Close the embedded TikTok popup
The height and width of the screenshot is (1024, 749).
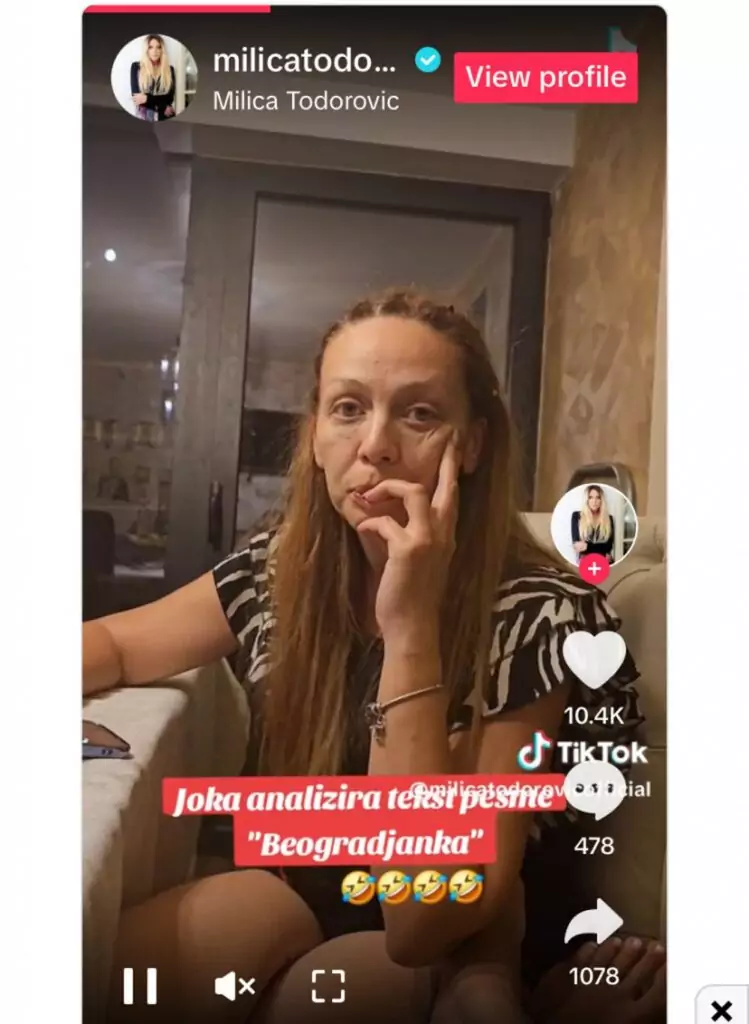pyautogui.click(x=721, y=1008)
